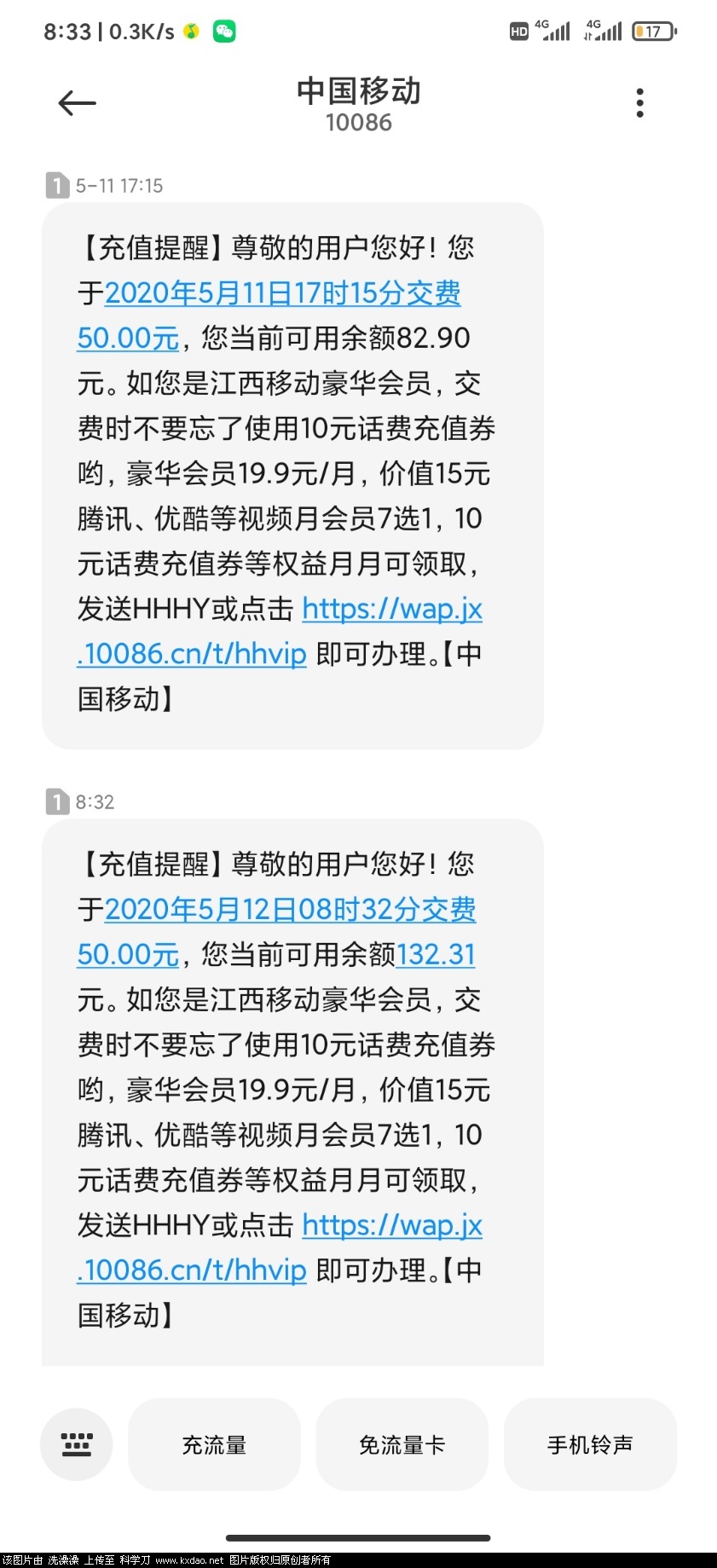This screenshot has width=717, height=1568.
Task: Select the 充流量 shortcut button
Action: point(214,1444)
